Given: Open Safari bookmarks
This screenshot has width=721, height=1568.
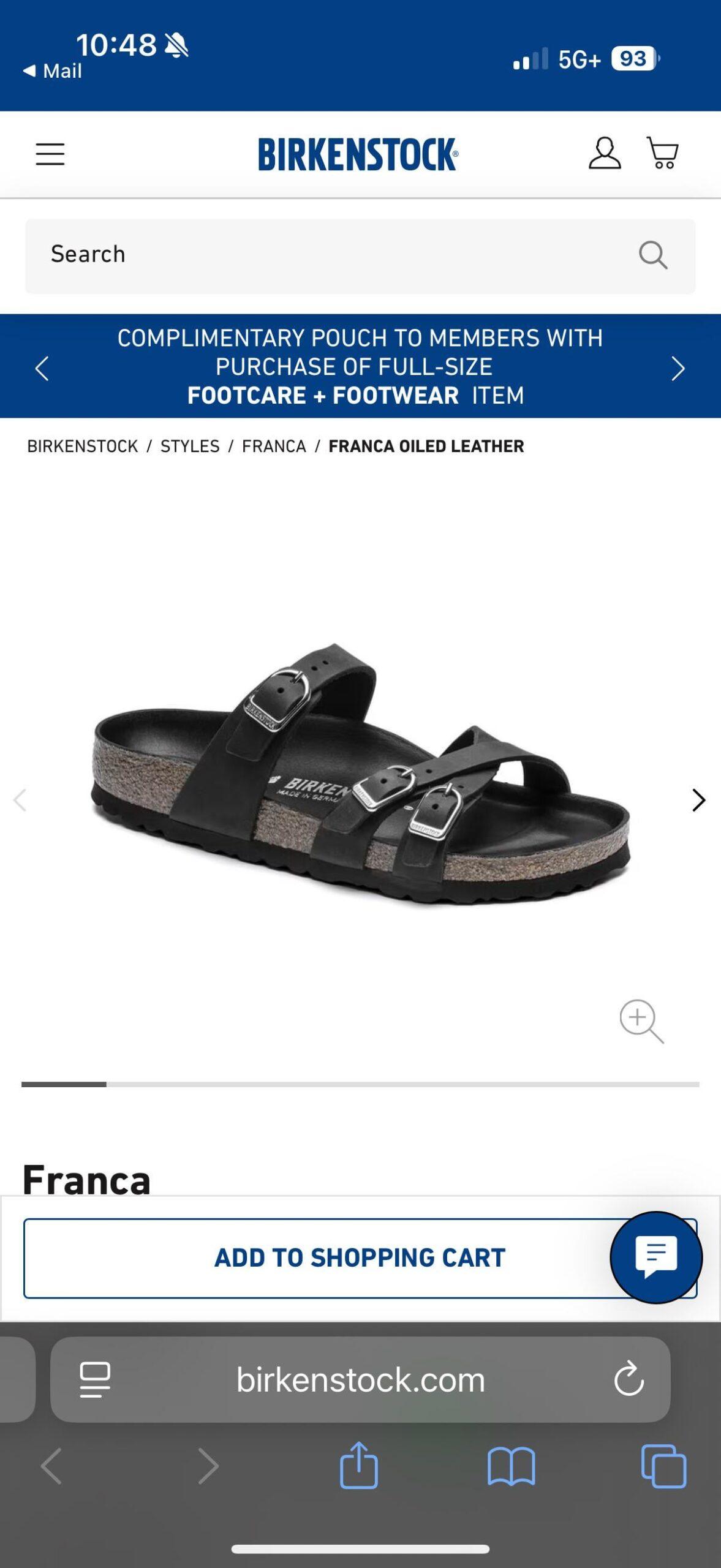Looking at the screenshot, I should (x=511, y=1466).
